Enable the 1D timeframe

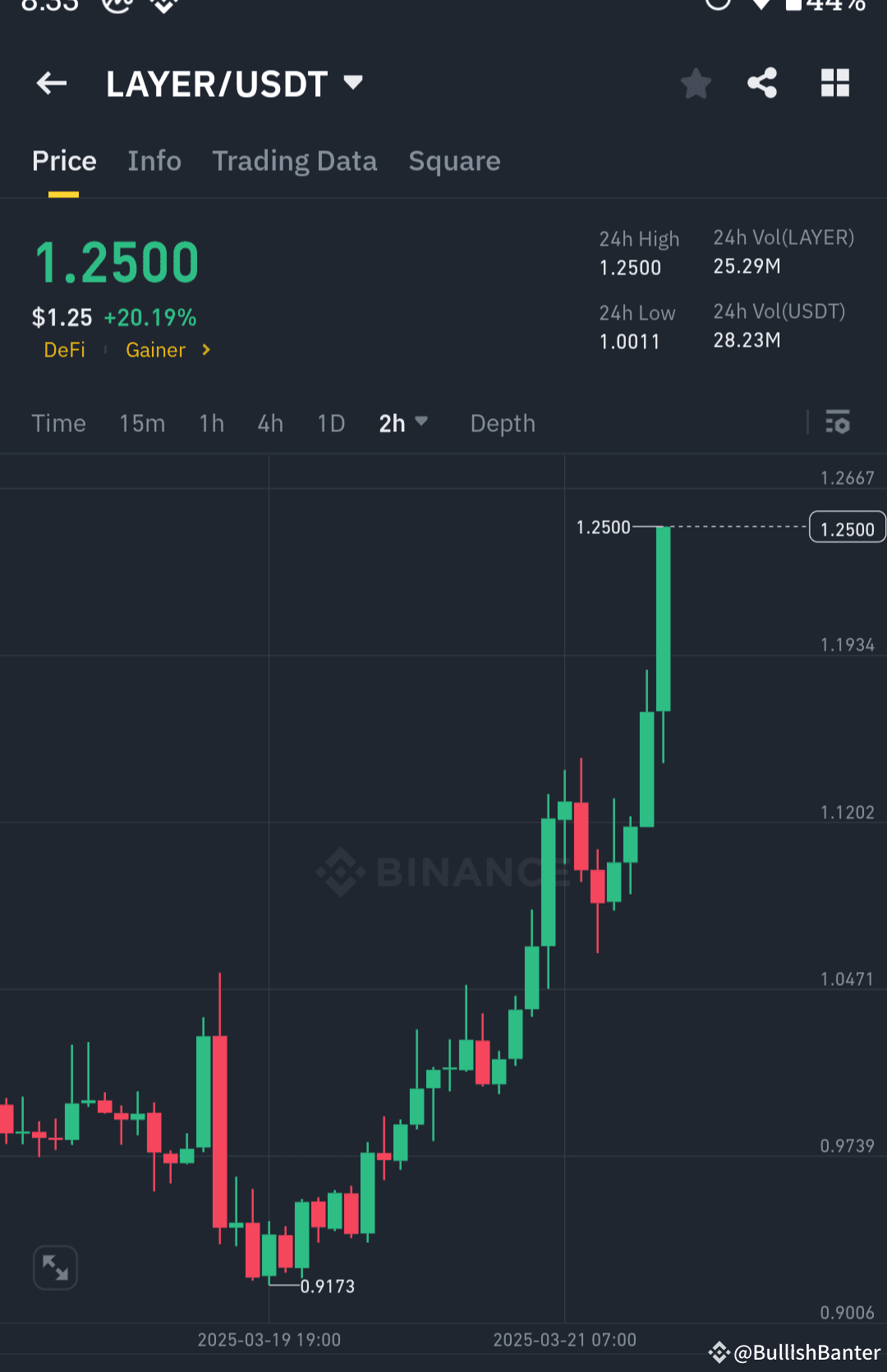(330, 423)
